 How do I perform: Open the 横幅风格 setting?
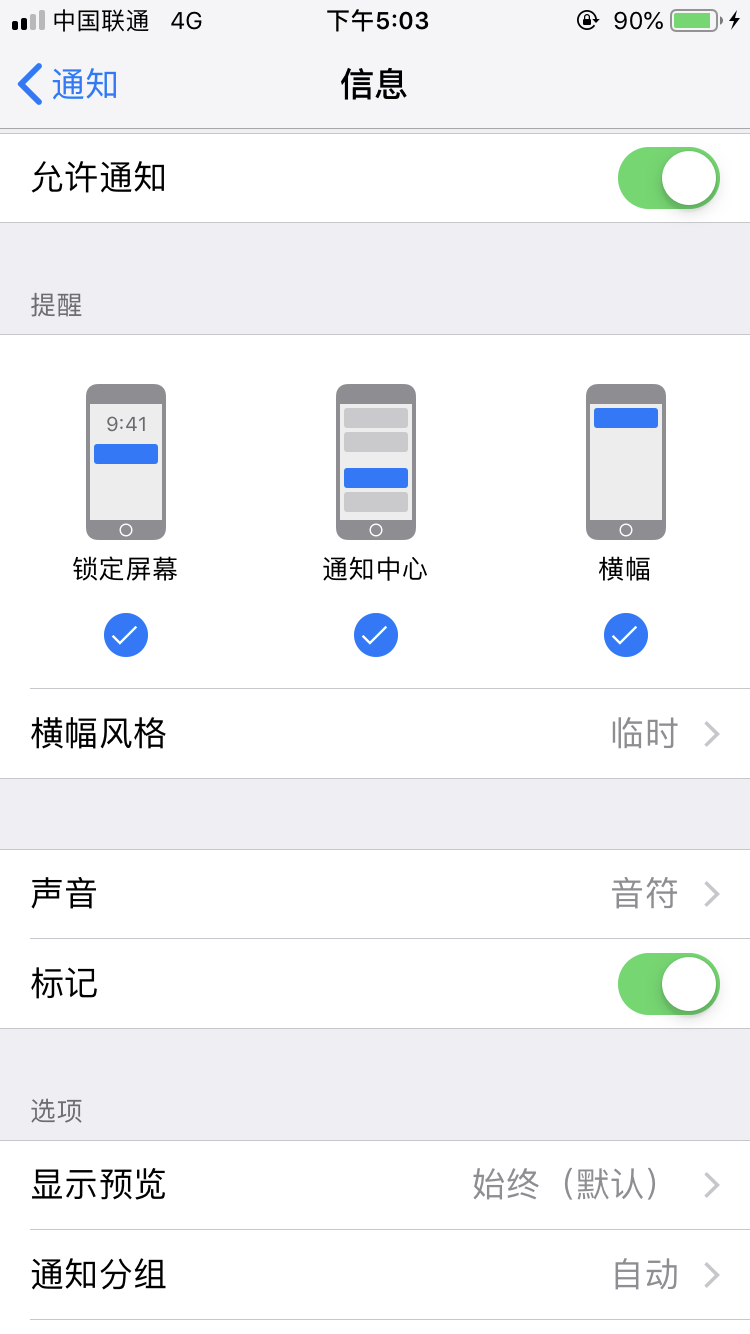[x=375, y=734]
